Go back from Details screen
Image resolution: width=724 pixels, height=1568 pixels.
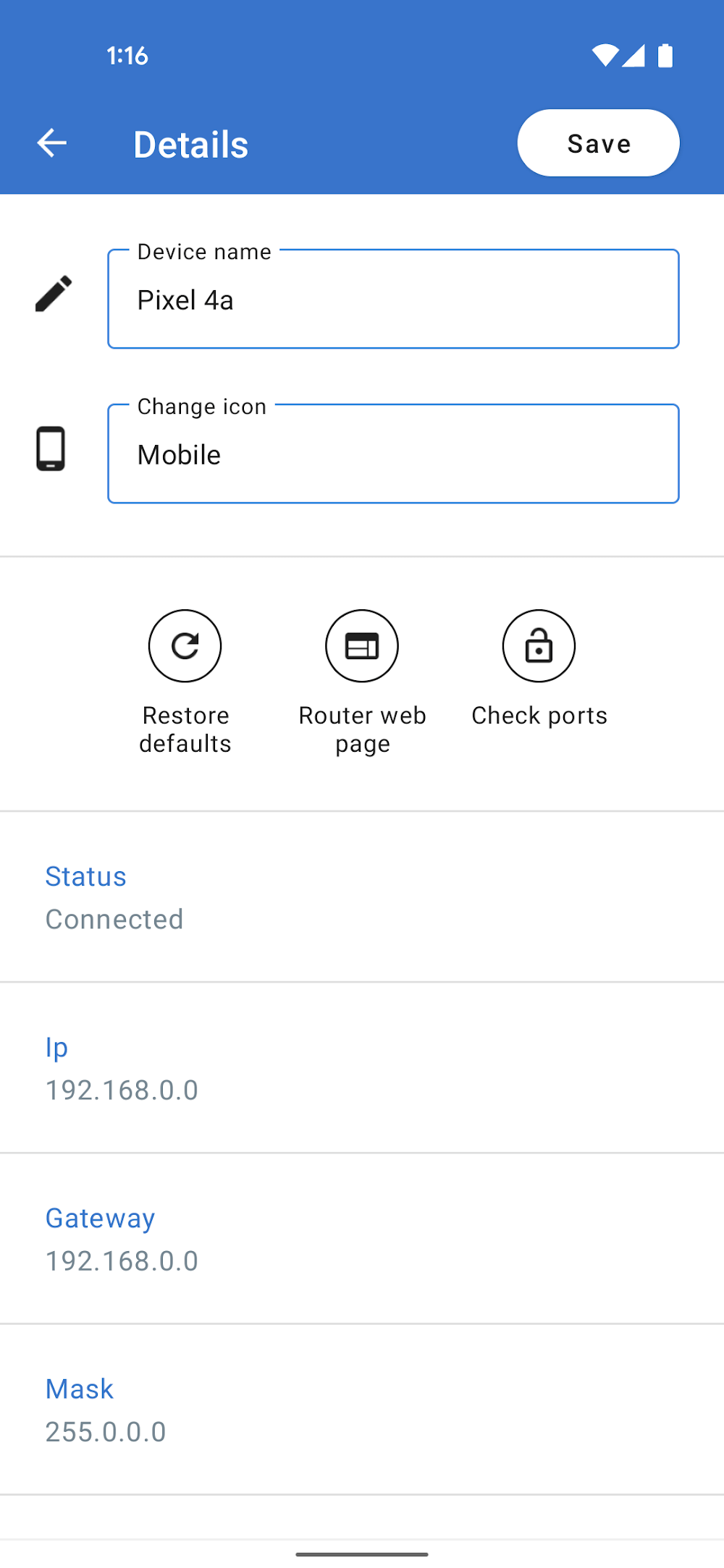pyautogui.click(x=52, y=143)
